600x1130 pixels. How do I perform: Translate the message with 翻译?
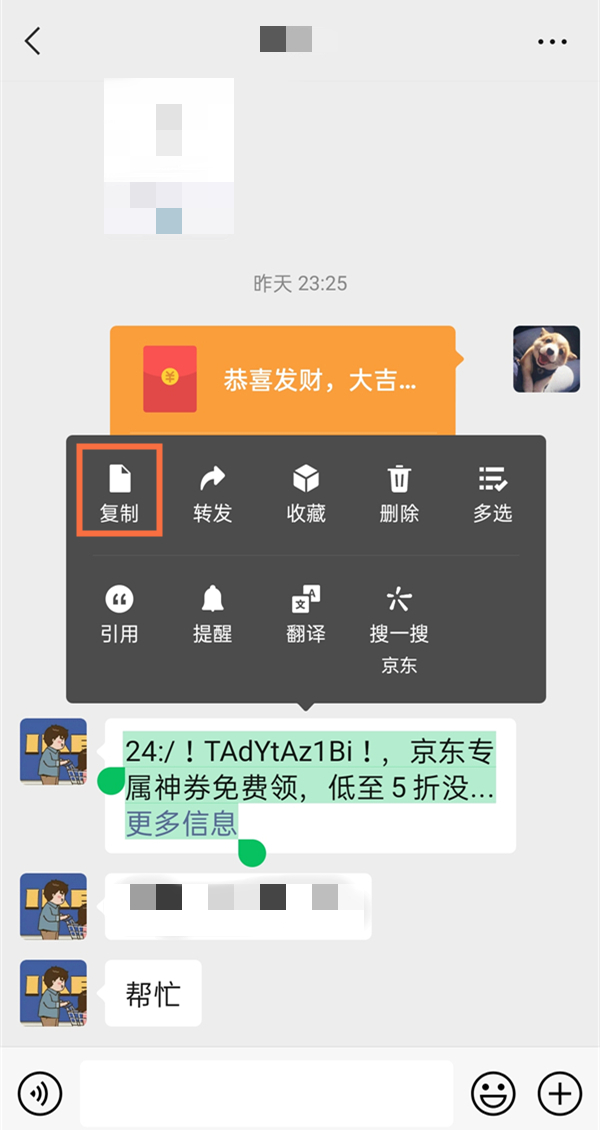pos(305,614)
